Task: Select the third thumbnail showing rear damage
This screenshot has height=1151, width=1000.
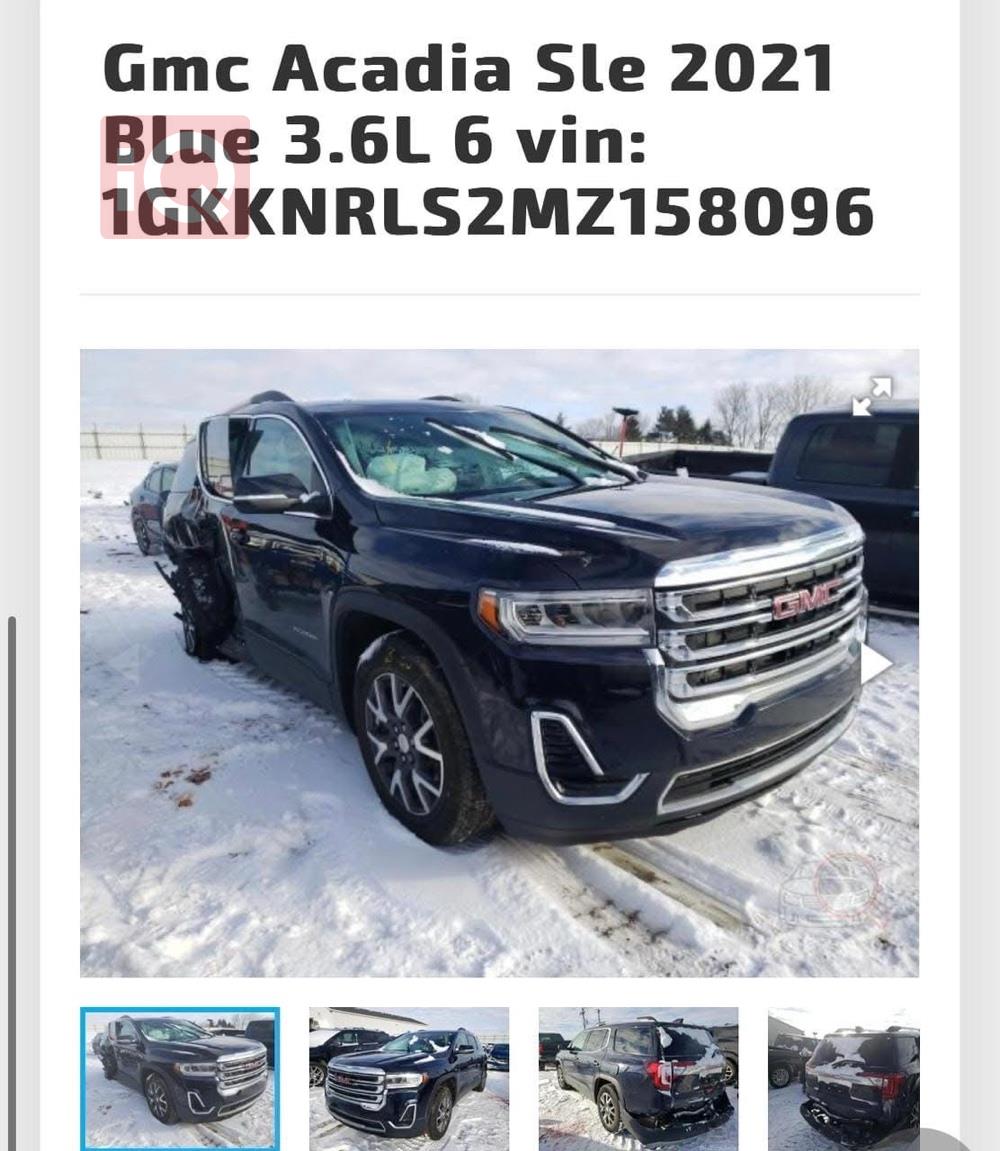Action: (x=638, y=1078)
